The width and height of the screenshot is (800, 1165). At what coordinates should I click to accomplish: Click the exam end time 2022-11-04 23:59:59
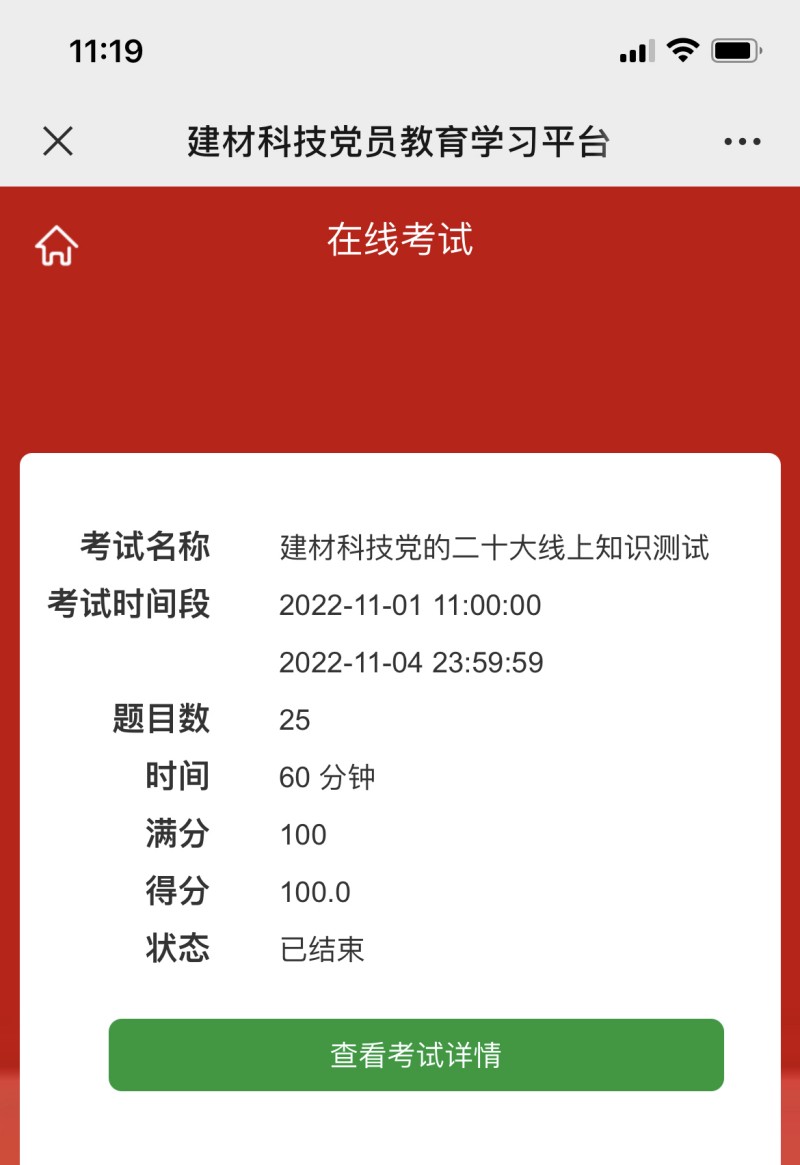tap(410, 662)
